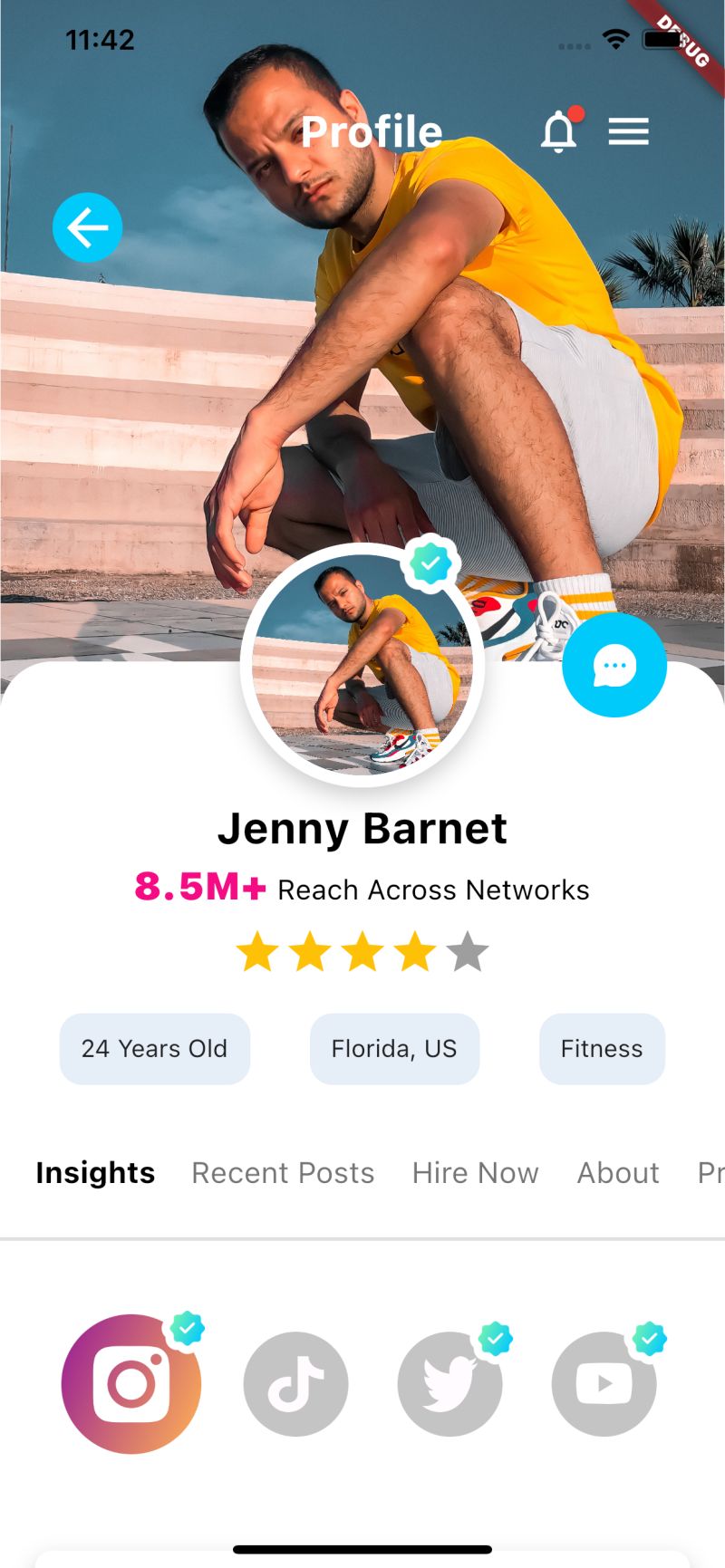This screenshot has width=725, height=1568.
Task: Message Jenny Barnet via chat bubble
Action: coord(614,666)
